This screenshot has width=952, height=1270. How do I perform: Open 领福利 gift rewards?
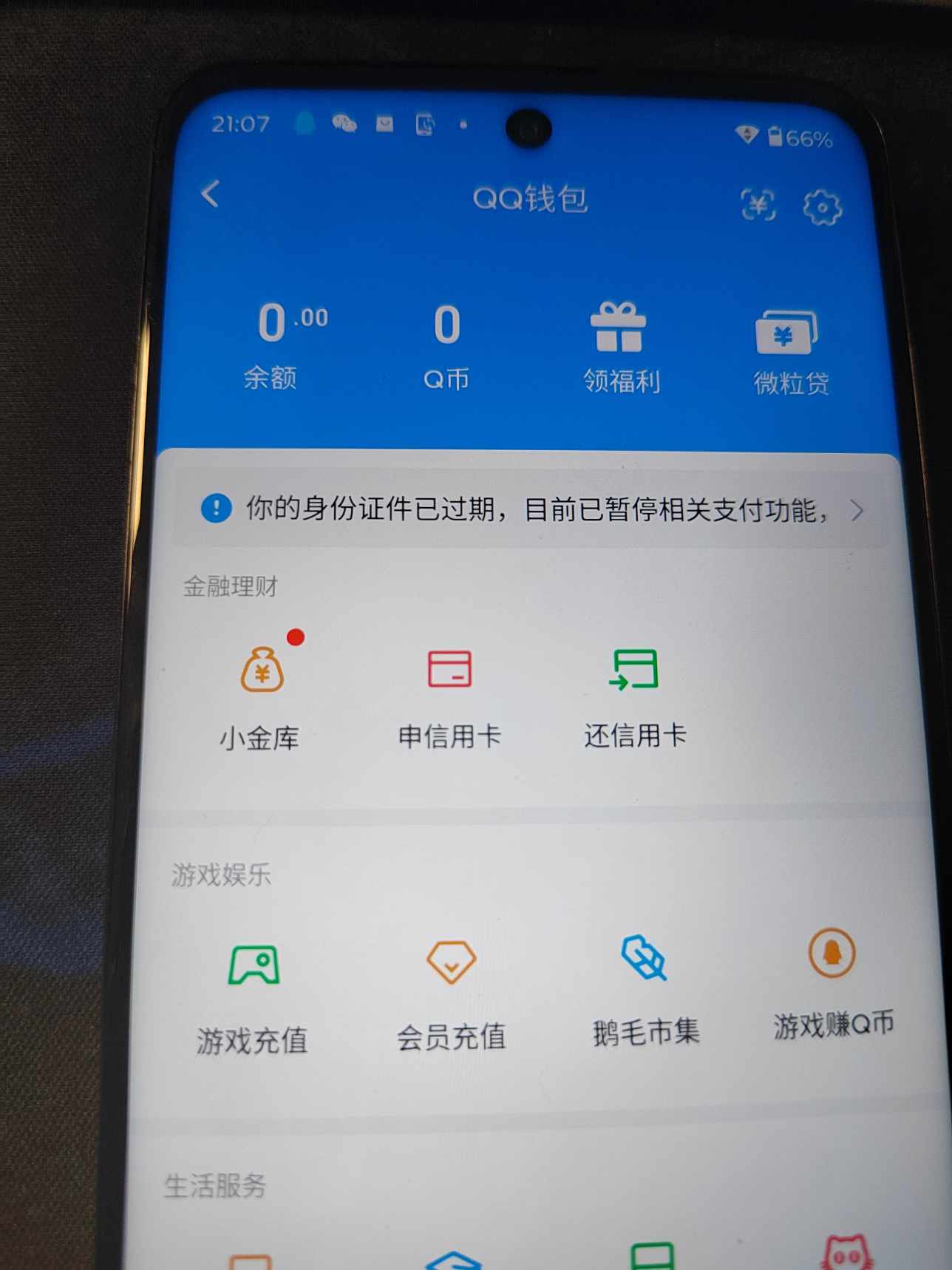pyautogui.click(x=620, y=347)
